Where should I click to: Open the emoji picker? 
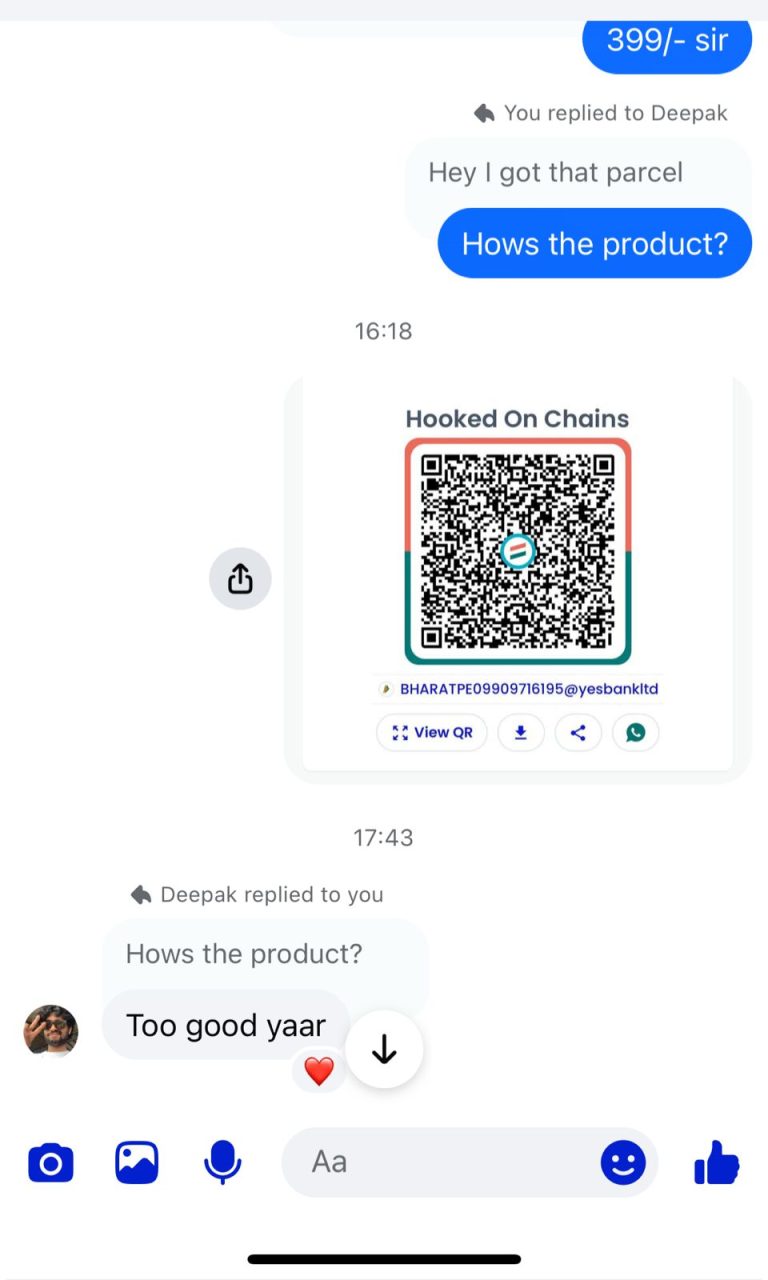tap(623, 1163)
